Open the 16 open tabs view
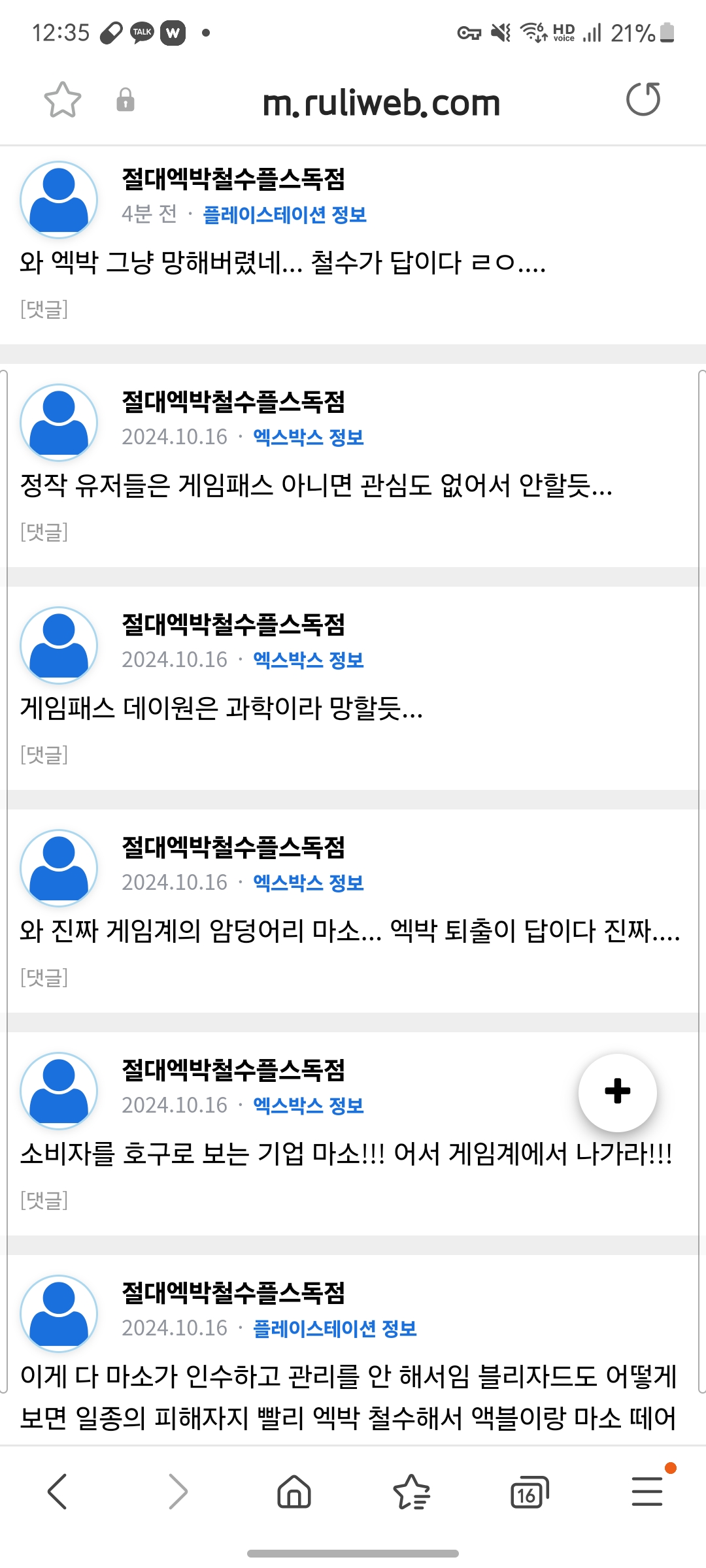The width and height of the screenshot is (706, 1568). click(529, 1492)
